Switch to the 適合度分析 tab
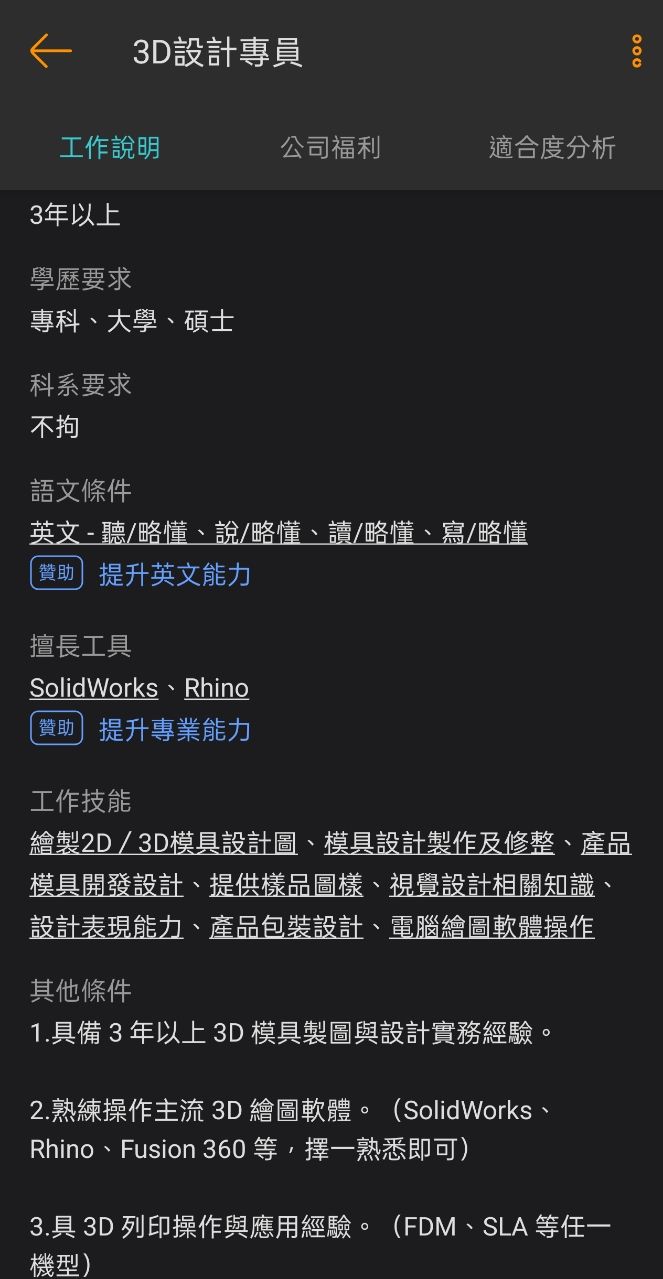This screenshot has height=1279, width=663. point(552,148)
